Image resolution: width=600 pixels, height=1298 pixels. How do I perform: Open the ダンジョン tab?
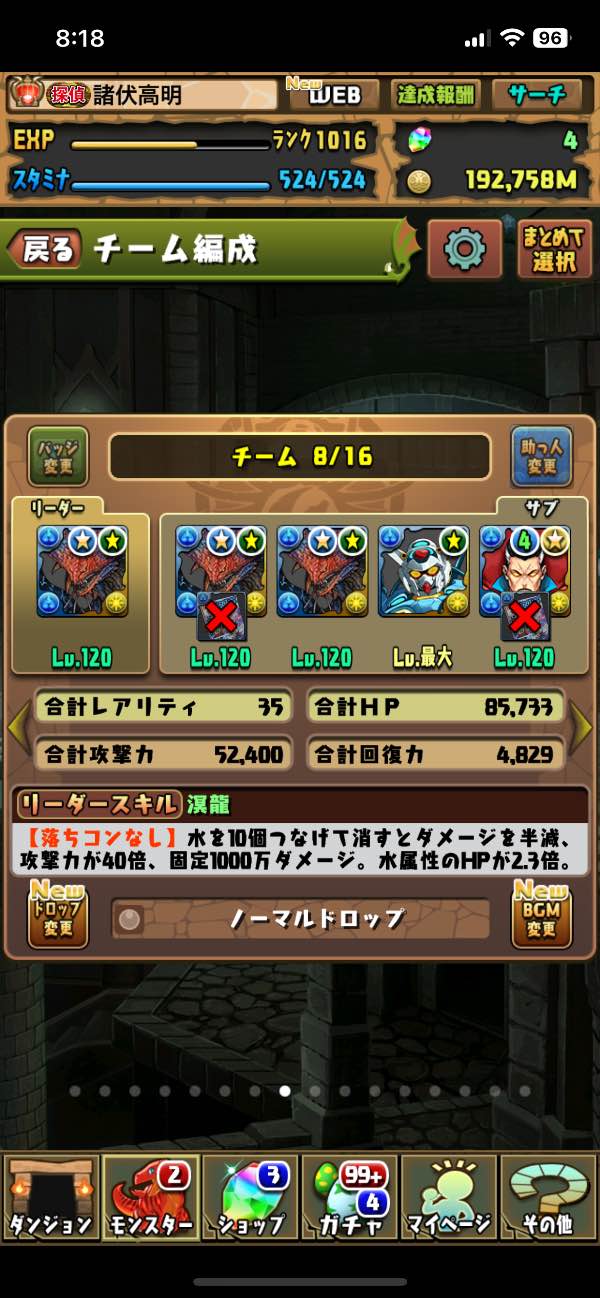(50, 1197)
